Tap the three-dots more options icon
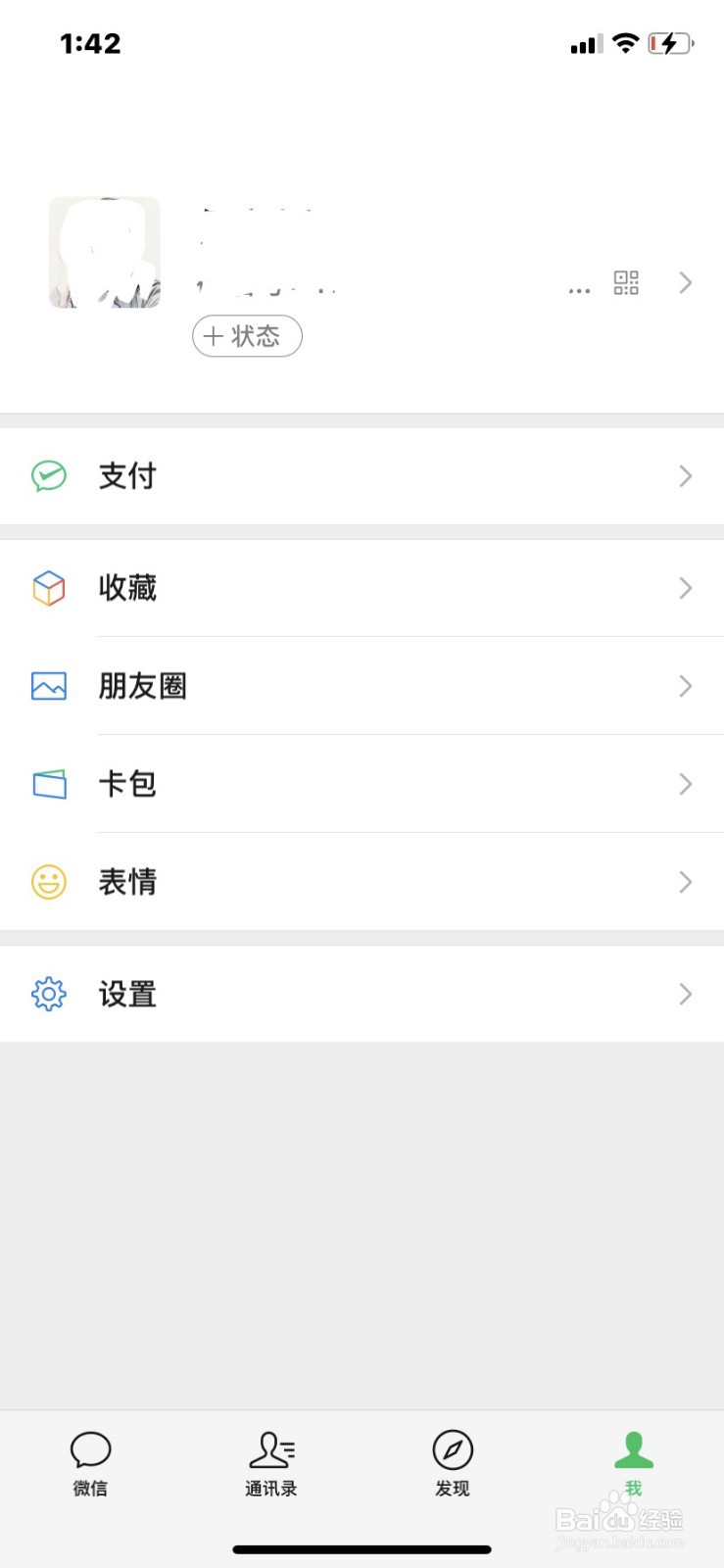Image resolution: width=724 pixels, height=1568 pixels. tap(579, 288)
